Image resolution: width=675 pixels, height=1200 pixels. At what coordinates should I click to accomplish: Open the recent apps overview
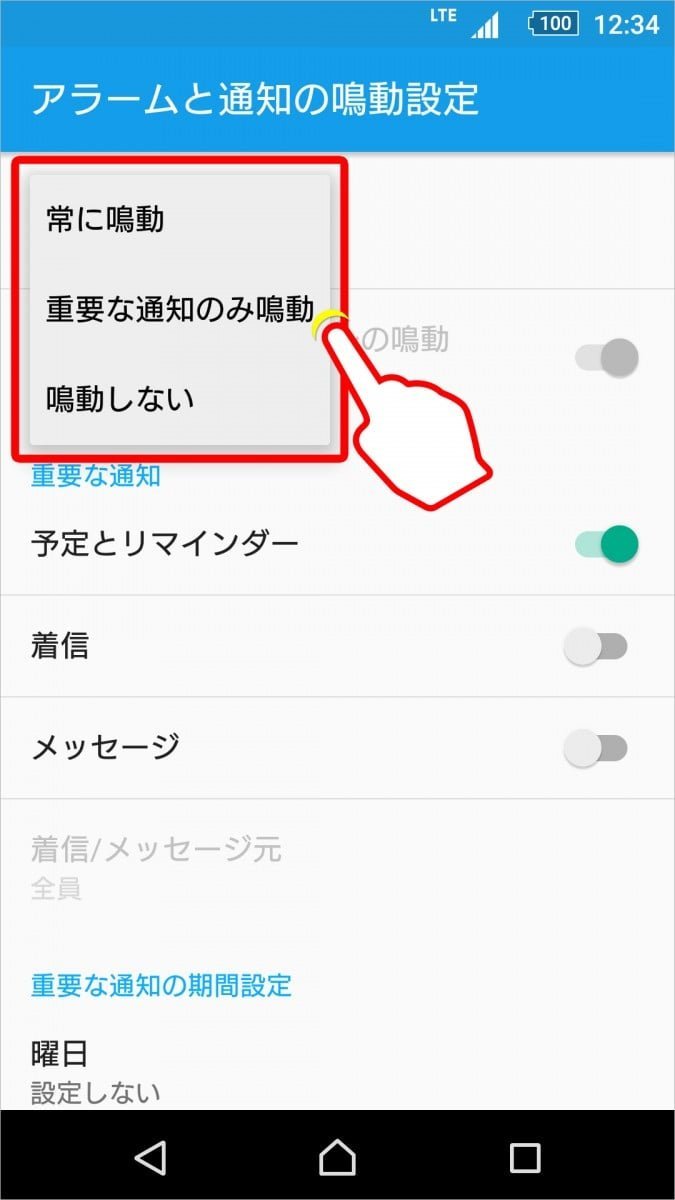tap(525, 1157)
